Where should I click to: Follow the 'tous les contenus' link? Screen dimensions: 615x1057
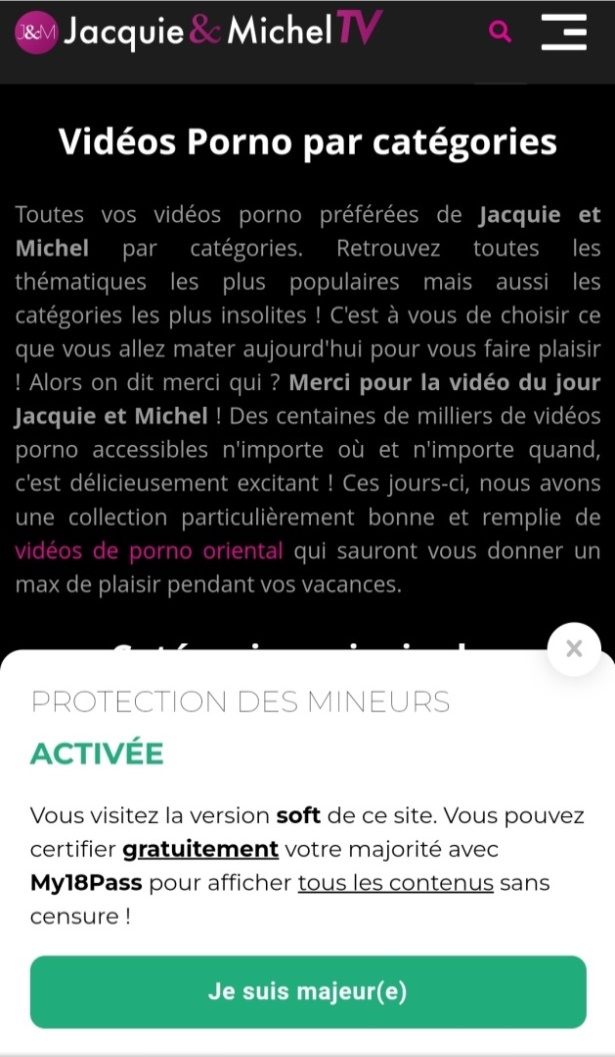click(x=396, y=883)
